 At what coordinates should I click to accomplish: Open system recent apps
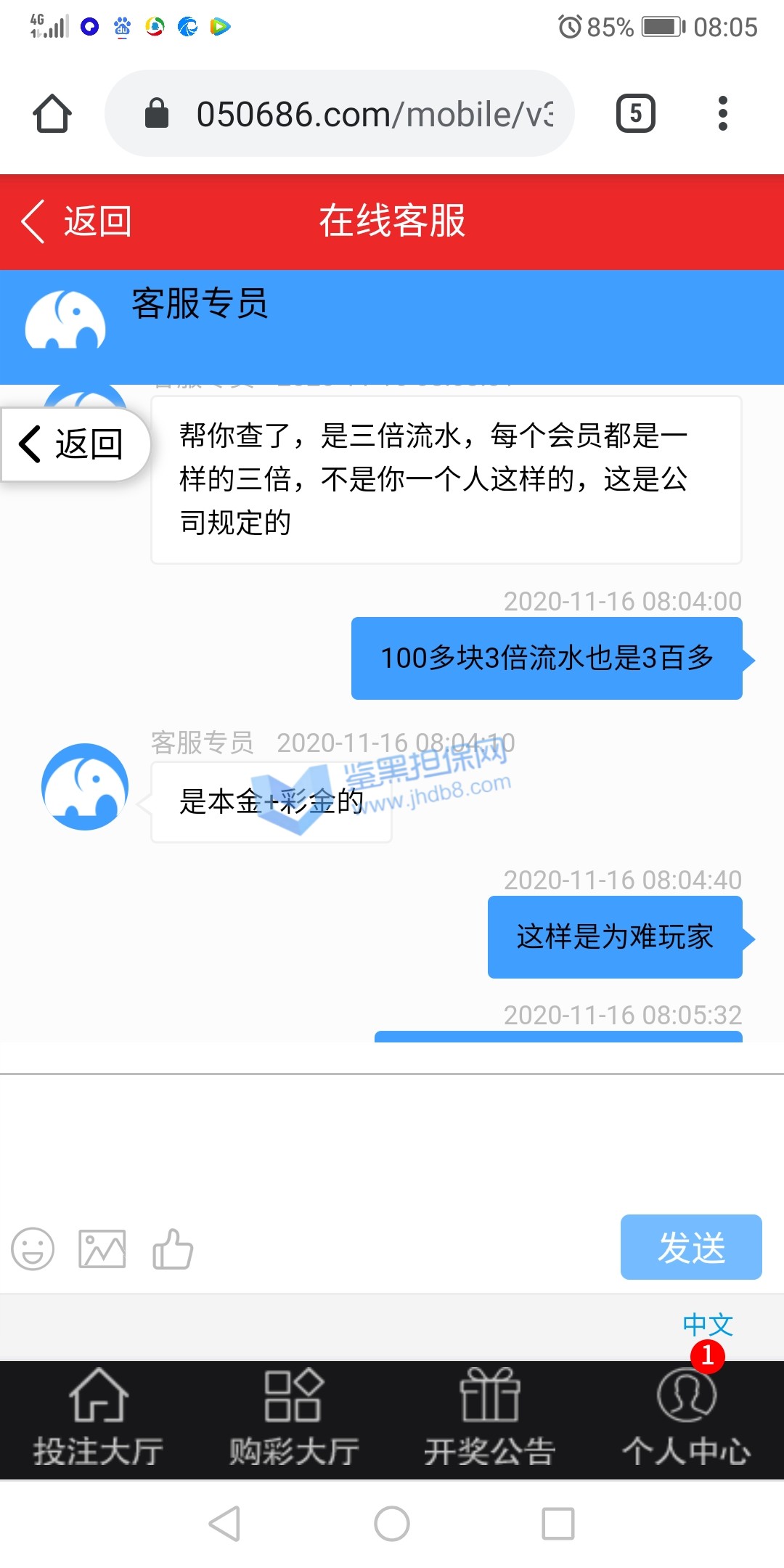point(558,1523)
